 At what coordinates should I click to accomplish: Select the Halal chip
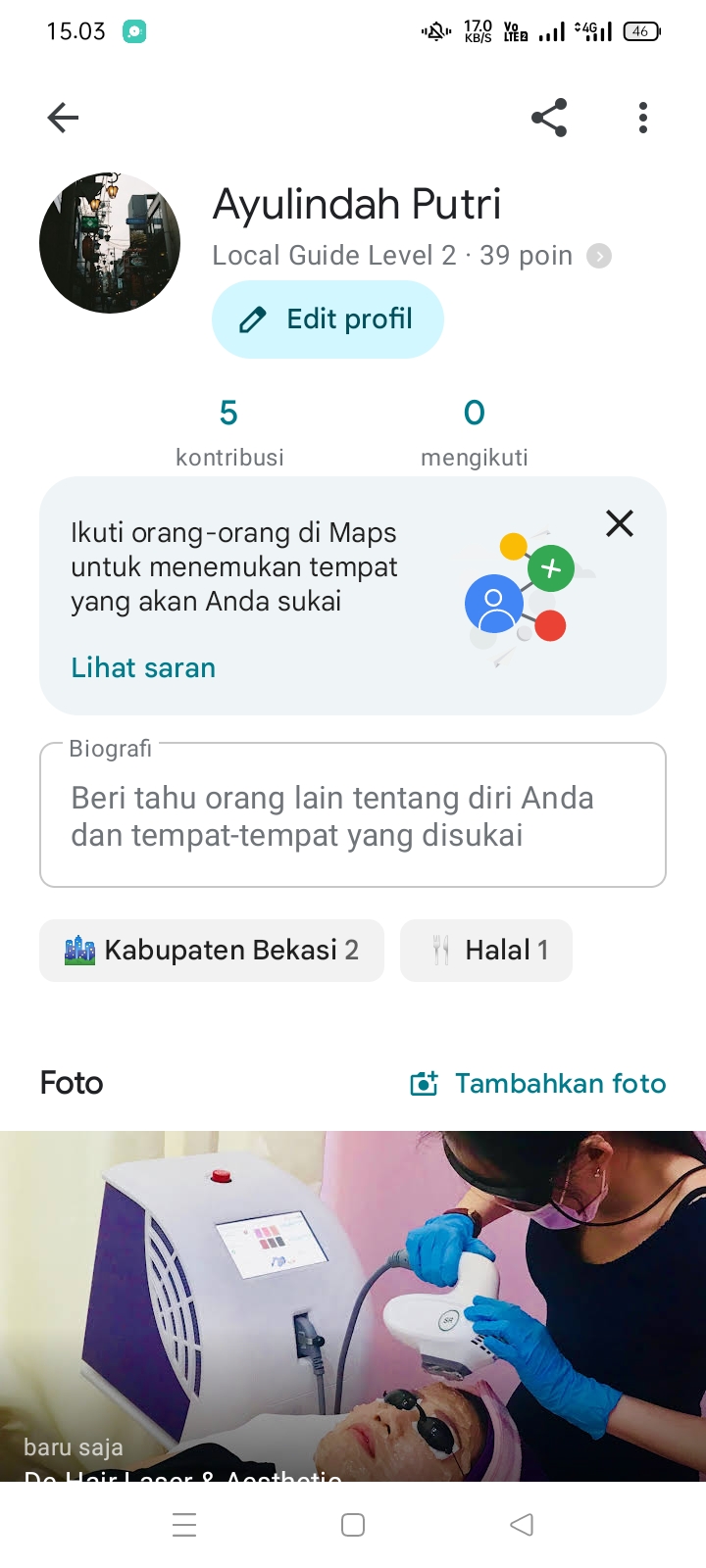click(486, 951)
